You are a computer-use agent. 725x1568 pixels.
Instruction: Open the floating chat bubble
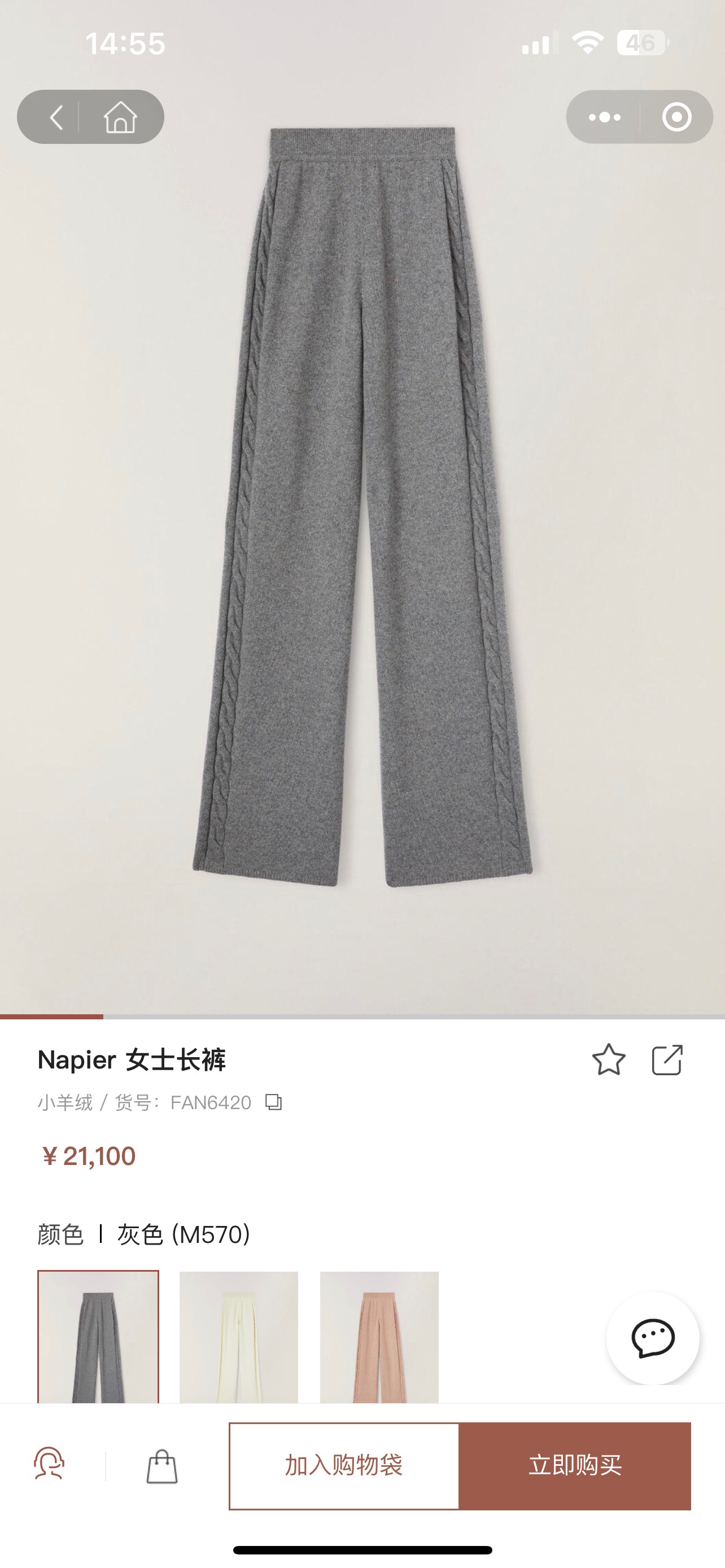click(x=653, y=1338)
